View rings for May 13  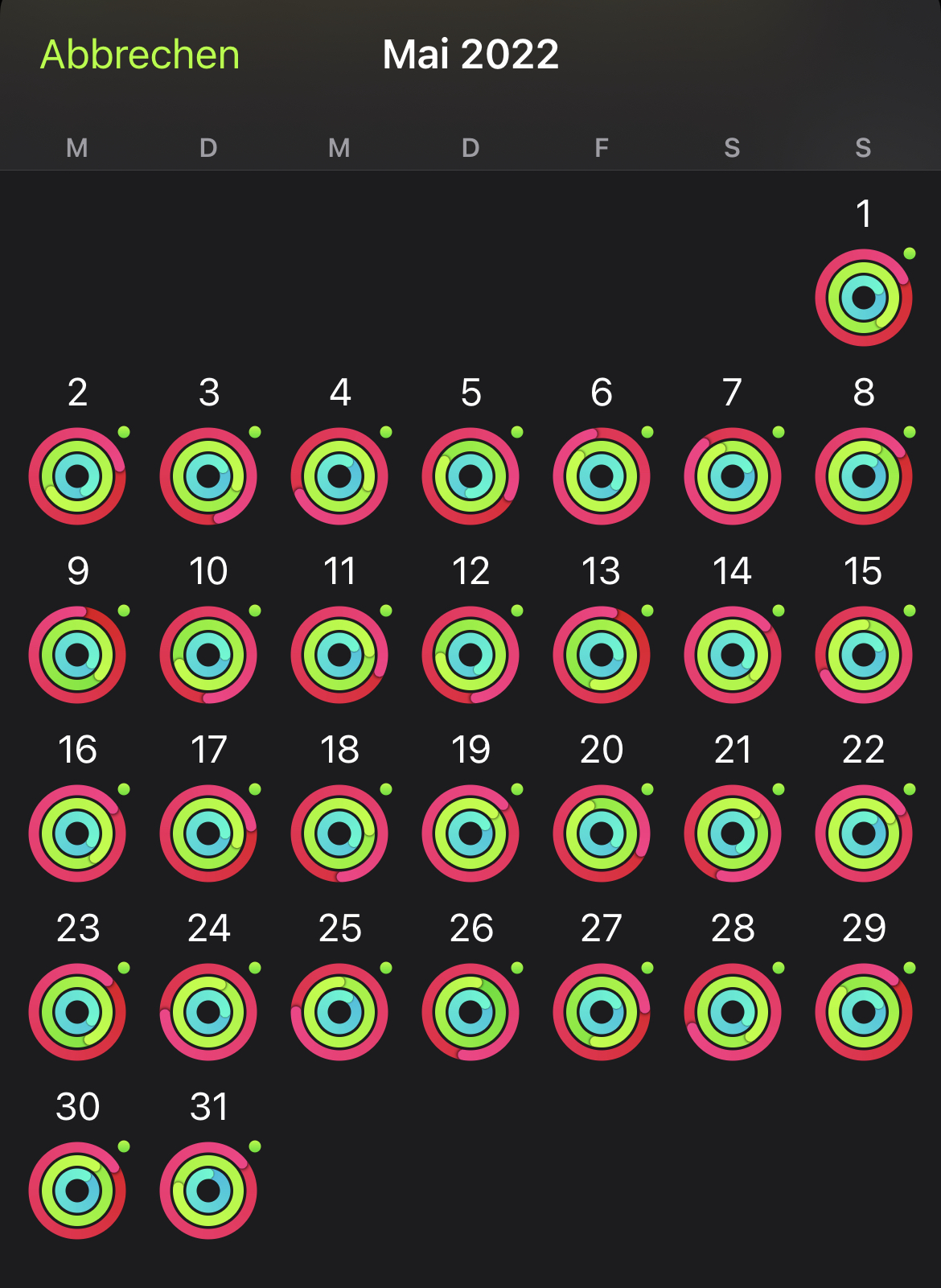(602, 655)
